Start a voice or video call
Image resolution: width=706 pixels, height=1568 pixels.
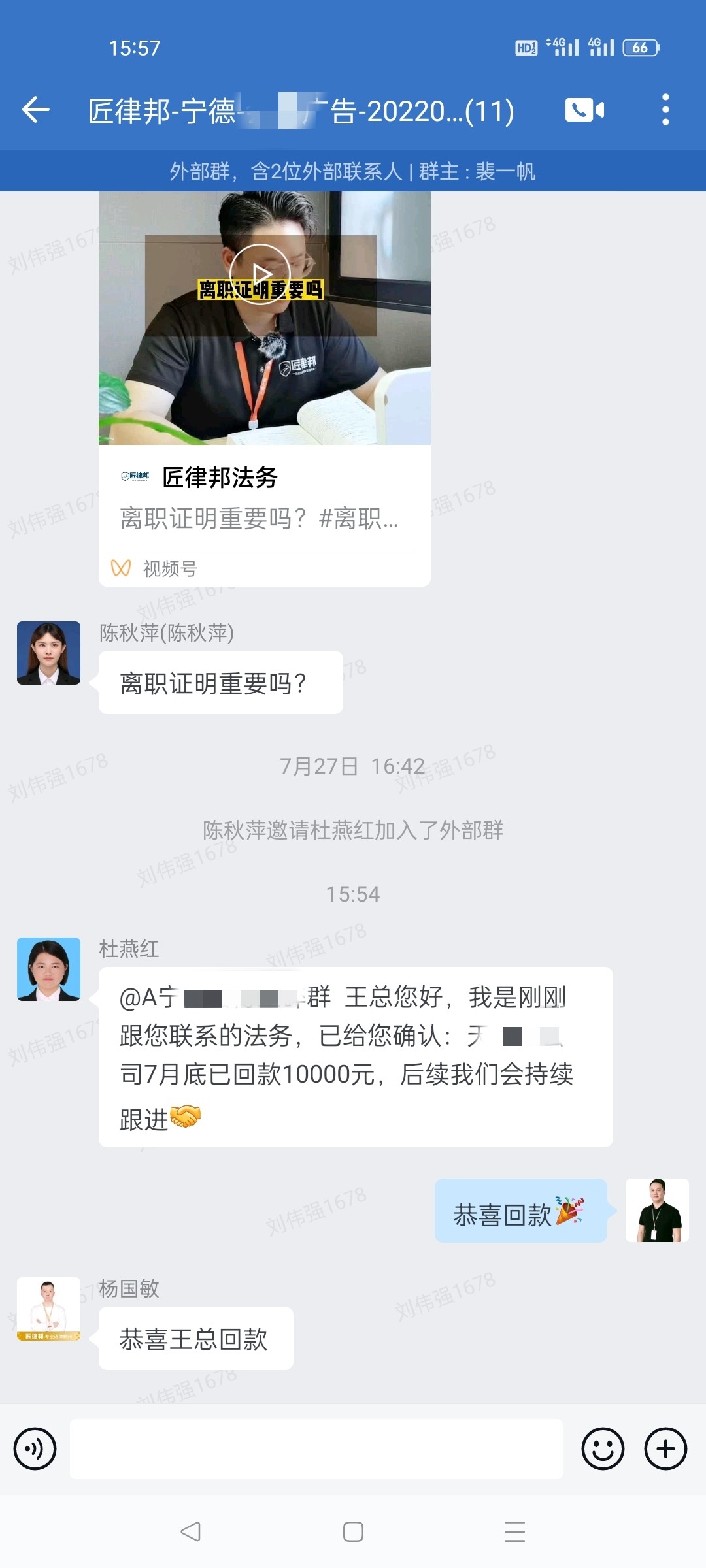tap(584, 110)
